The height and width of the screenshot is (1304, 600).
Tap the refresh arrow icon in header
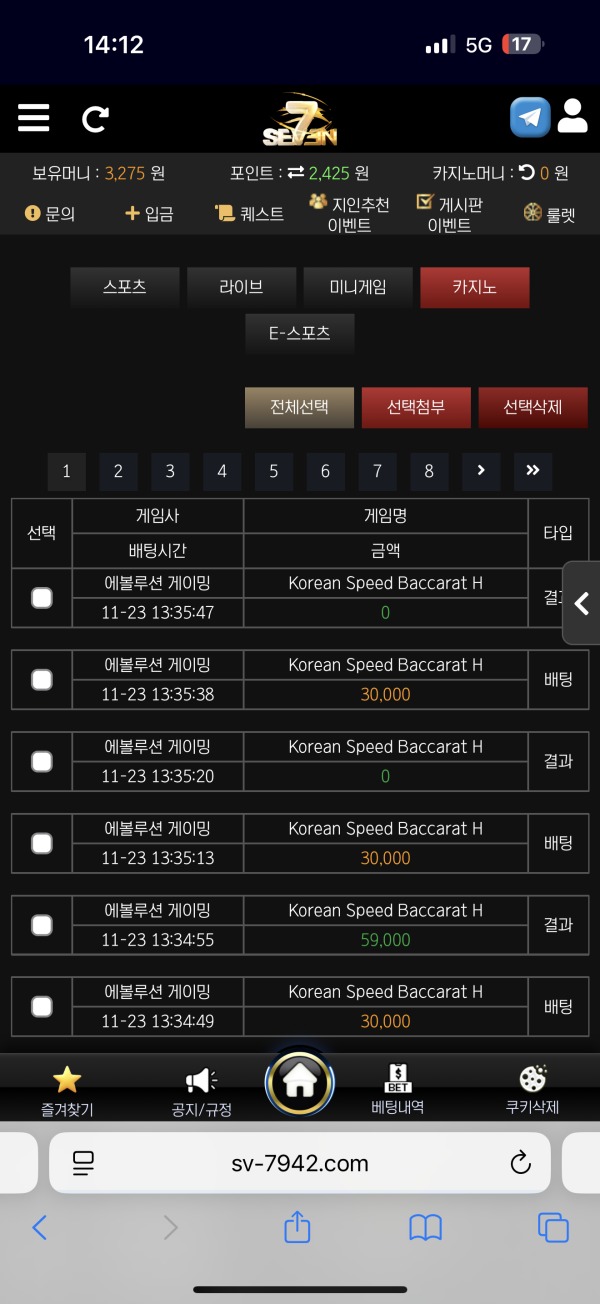[x=95, y=120]
